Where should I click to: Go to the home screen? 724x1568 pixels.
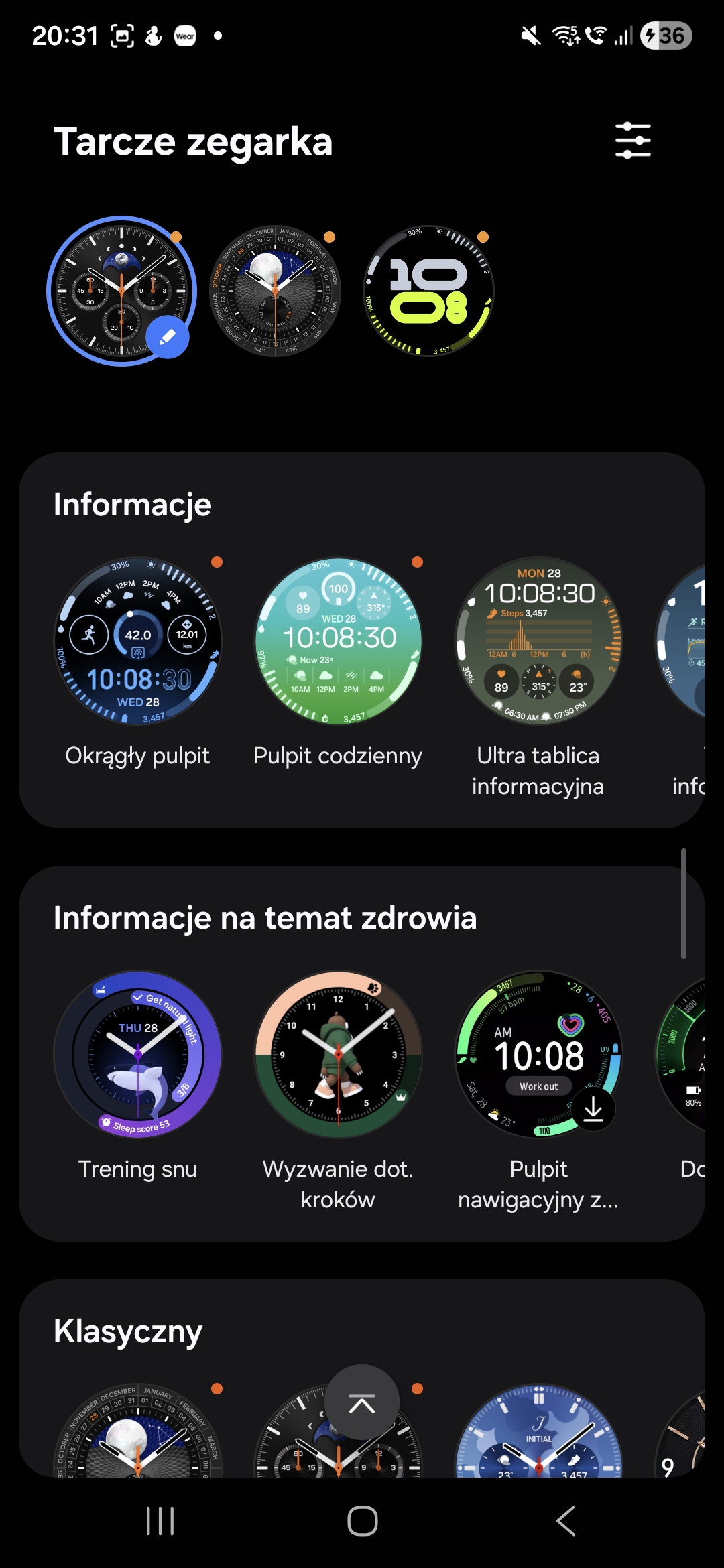pos(362,1520)
